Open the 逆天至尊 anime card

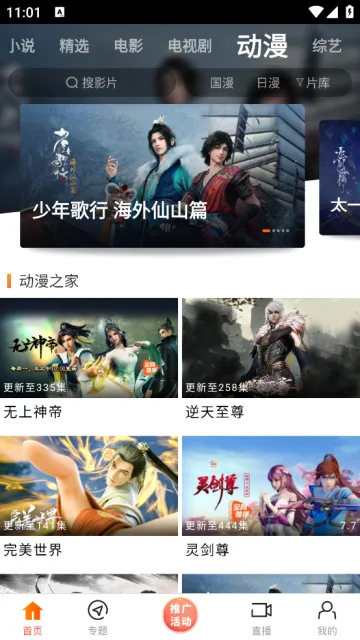271,359
